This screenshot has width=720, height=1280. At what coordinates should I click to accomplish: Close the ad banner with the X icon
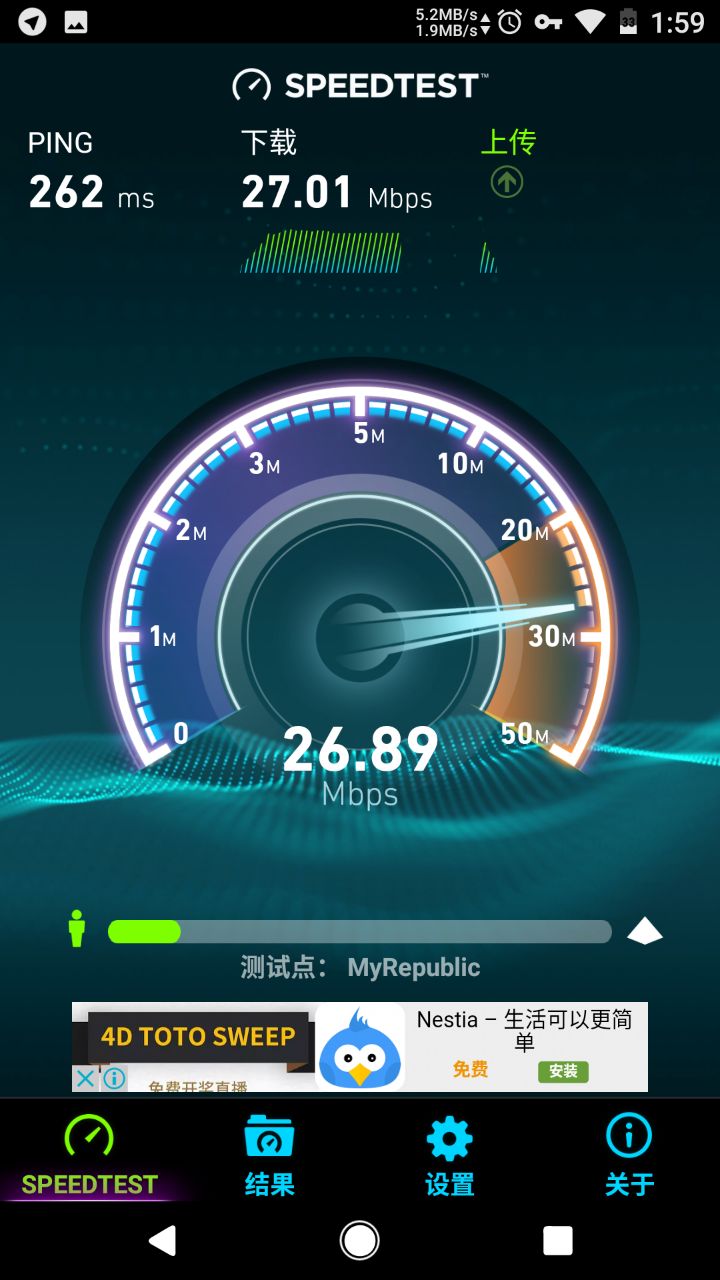point(86,1078)
